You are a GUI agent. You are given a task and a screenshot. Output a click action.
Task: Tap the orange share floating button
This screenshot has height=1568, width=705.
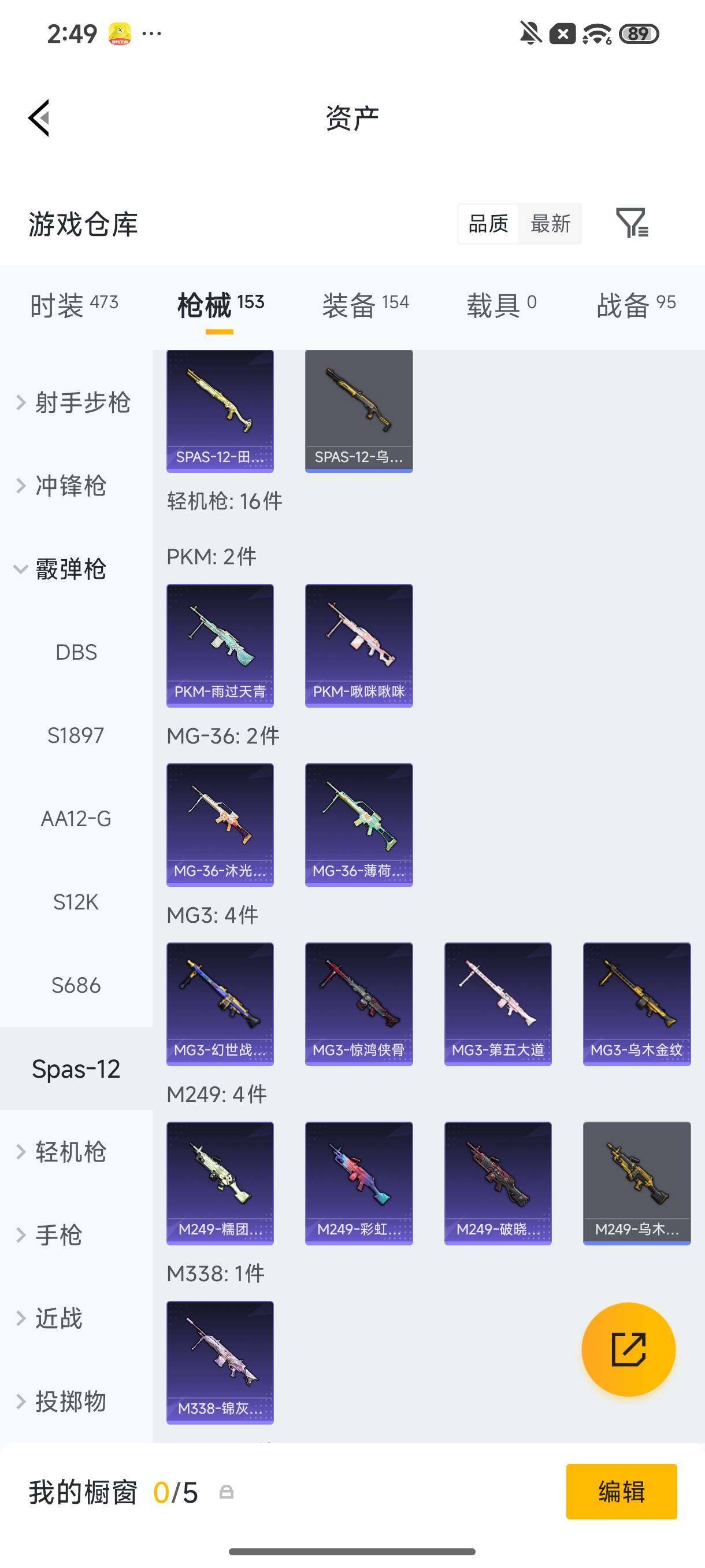[x=628, y=1349]
